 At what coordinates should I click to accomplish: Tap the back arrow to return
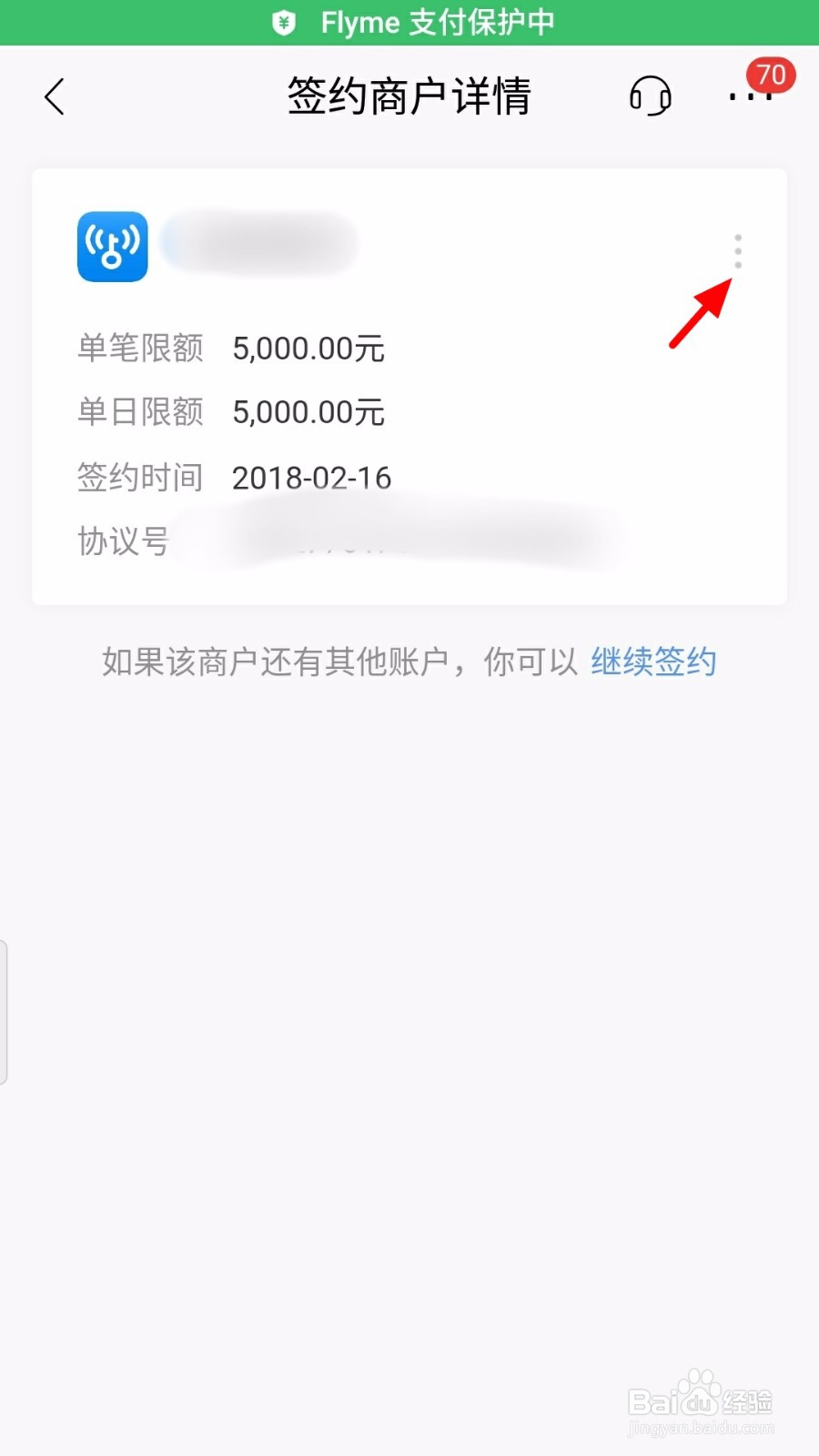pos(55,96)
